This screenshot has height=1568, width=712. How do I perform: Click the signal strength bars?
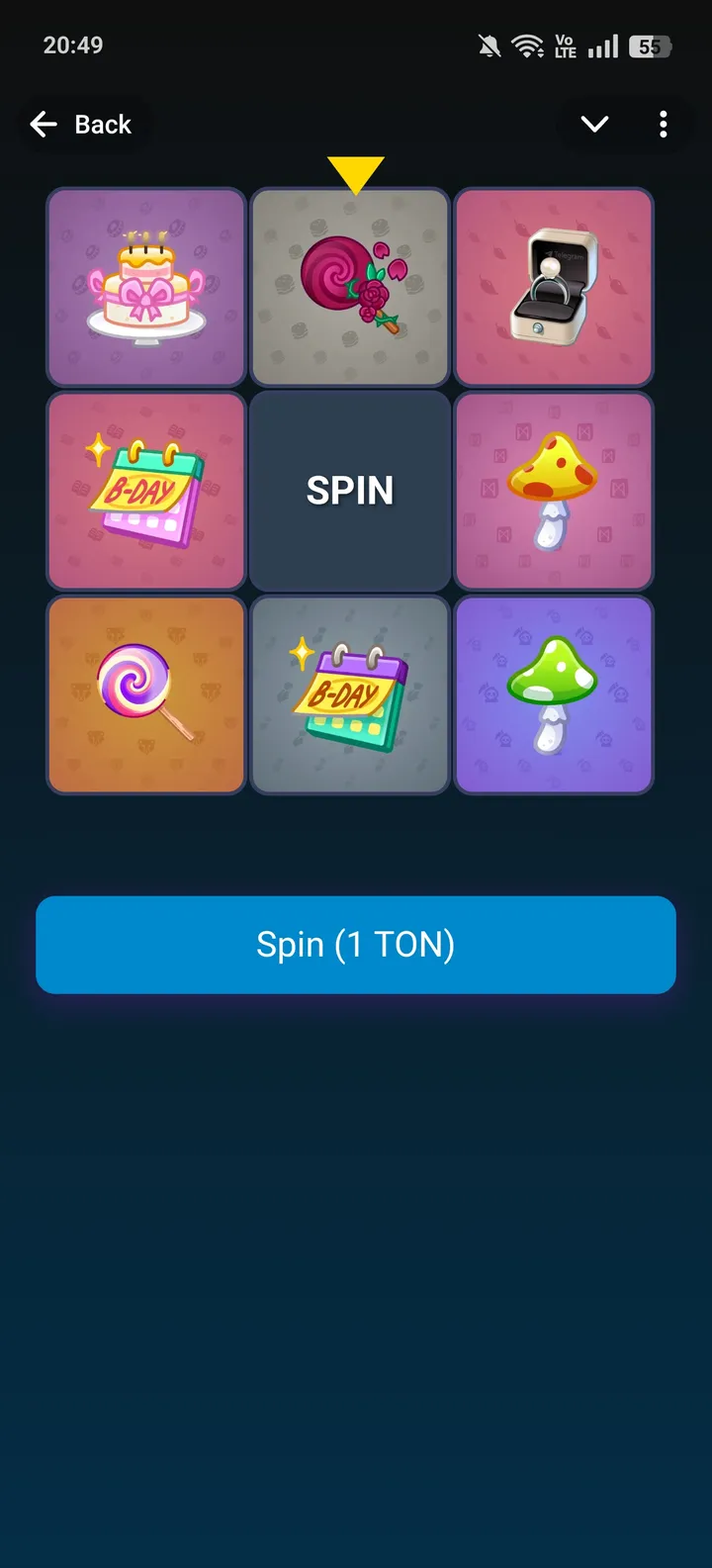(x=602, y=45)
